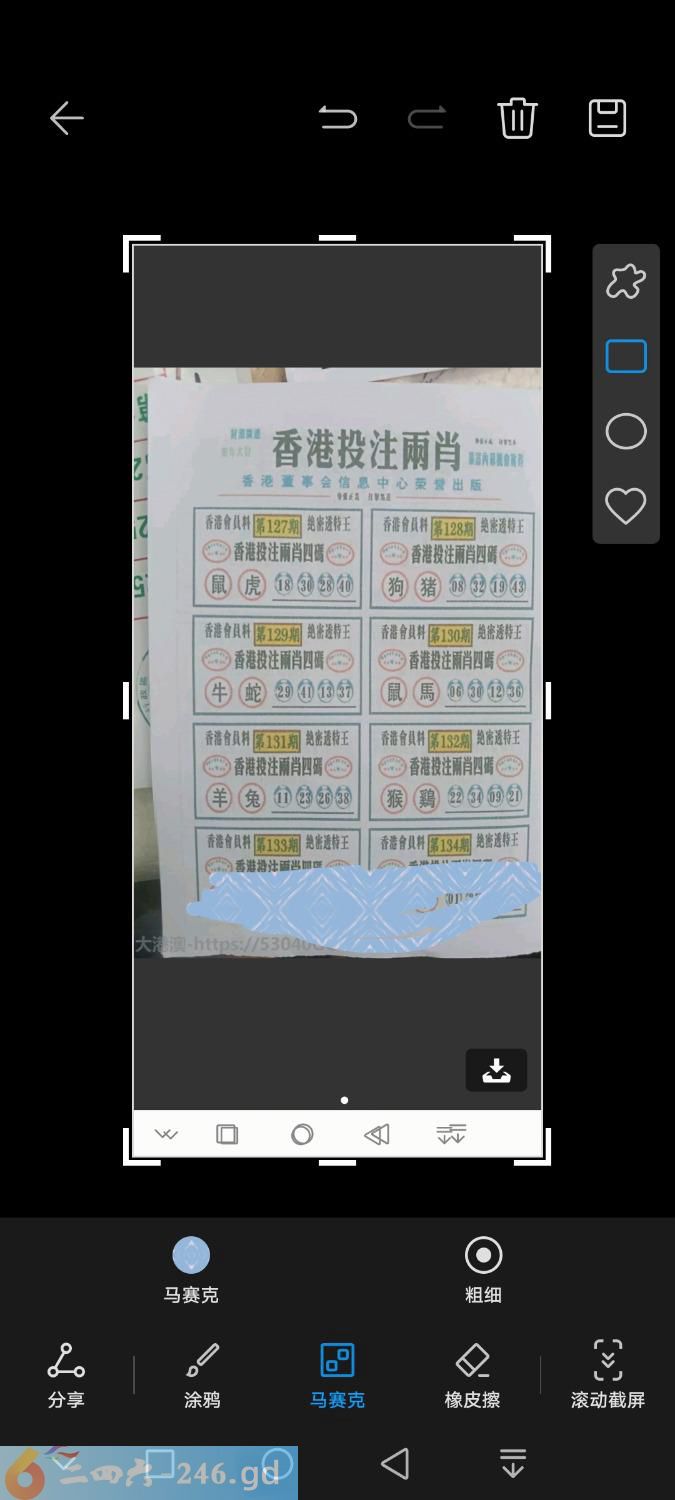Tap the system back triangle button
This screenshot has width=675, height=1500.
(x=395, y=1464)
